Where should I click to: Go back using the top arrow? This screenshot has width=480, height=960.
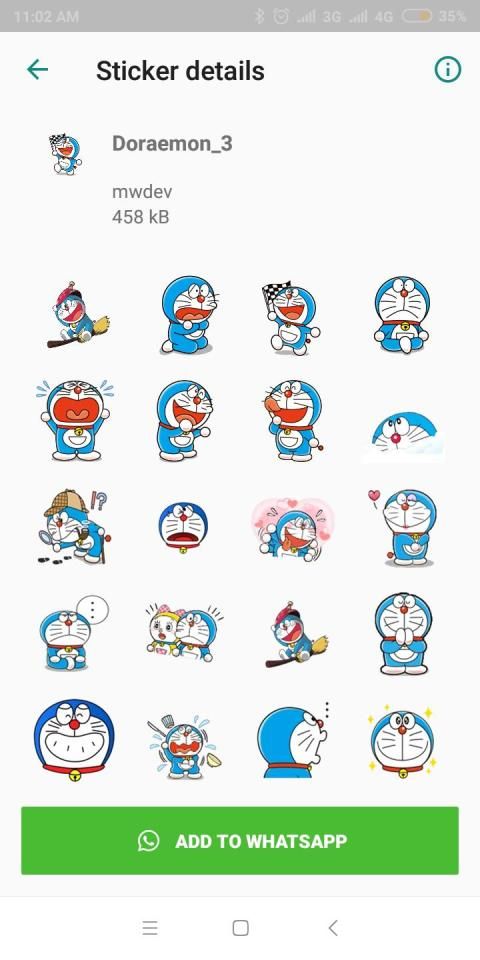click(x=37, y=70)
